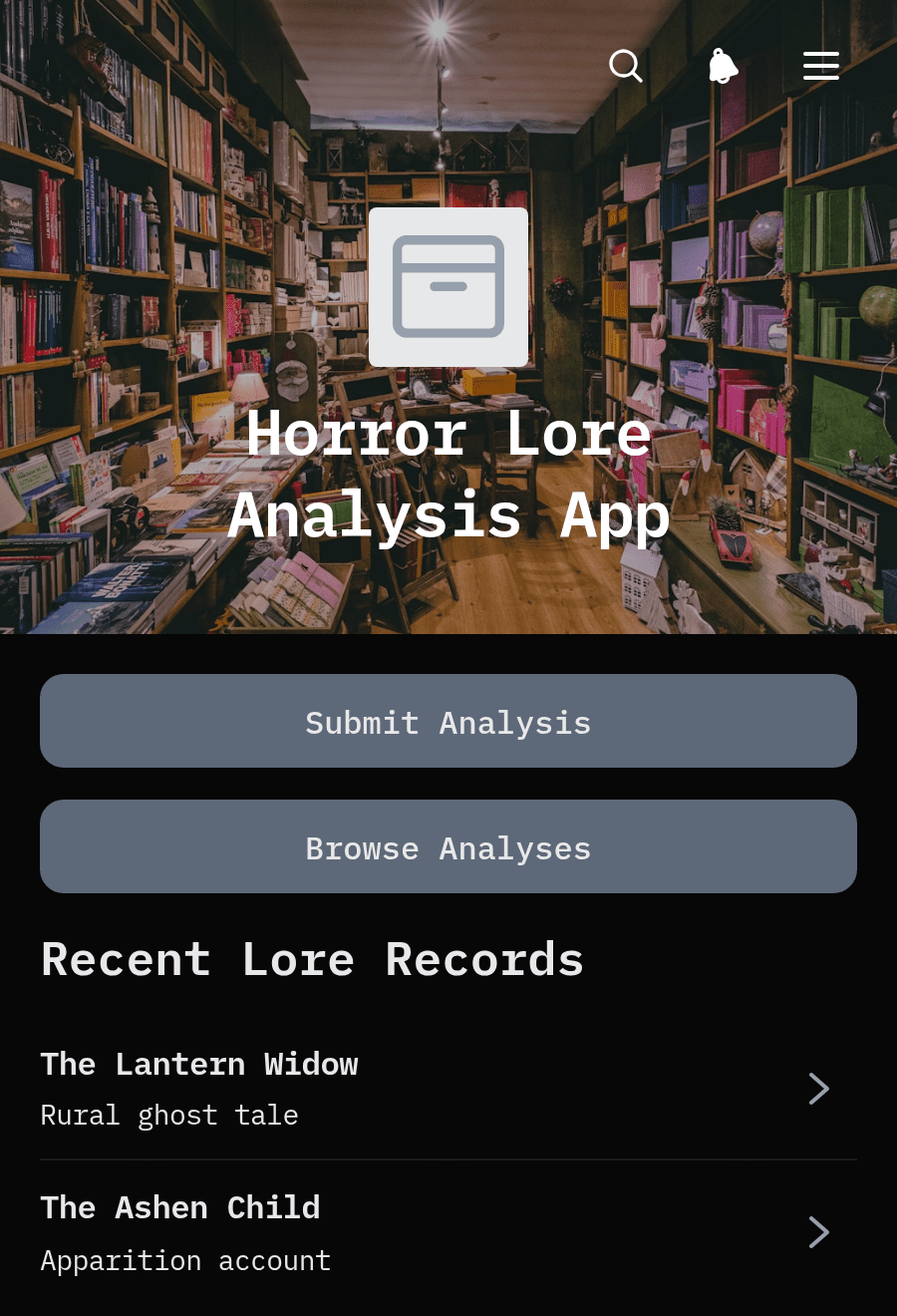
Task: Open the hamburger menu
Action: tap(821, 66)
